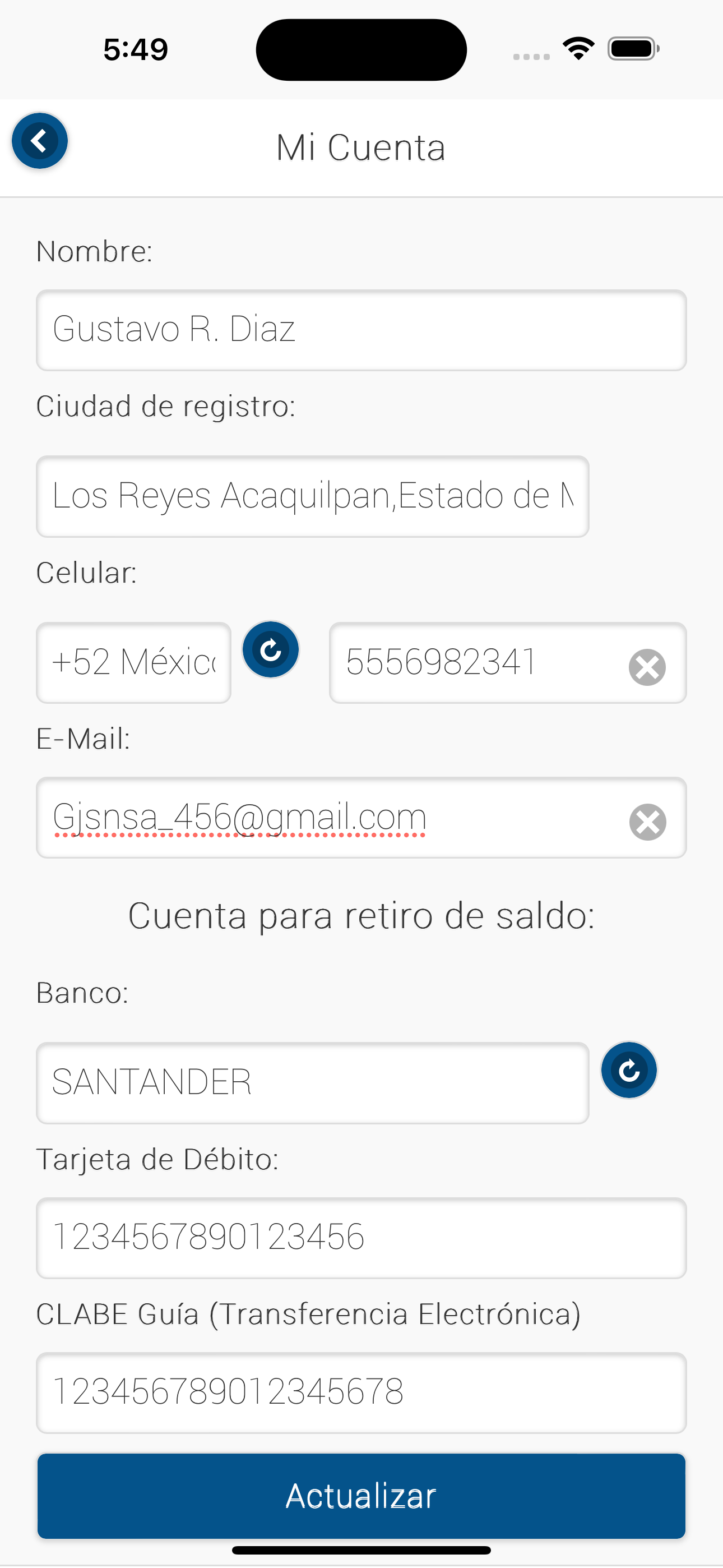Edit the CLABE Guía field

(x=361, y=1392)
